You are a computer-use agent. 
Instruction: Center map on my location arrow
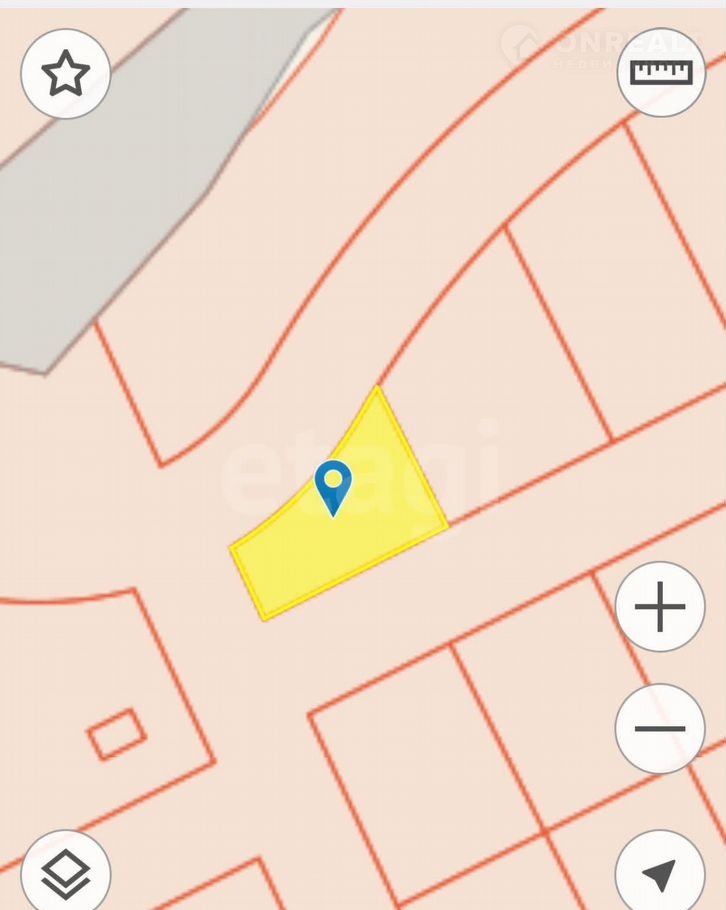coord(660,874)
